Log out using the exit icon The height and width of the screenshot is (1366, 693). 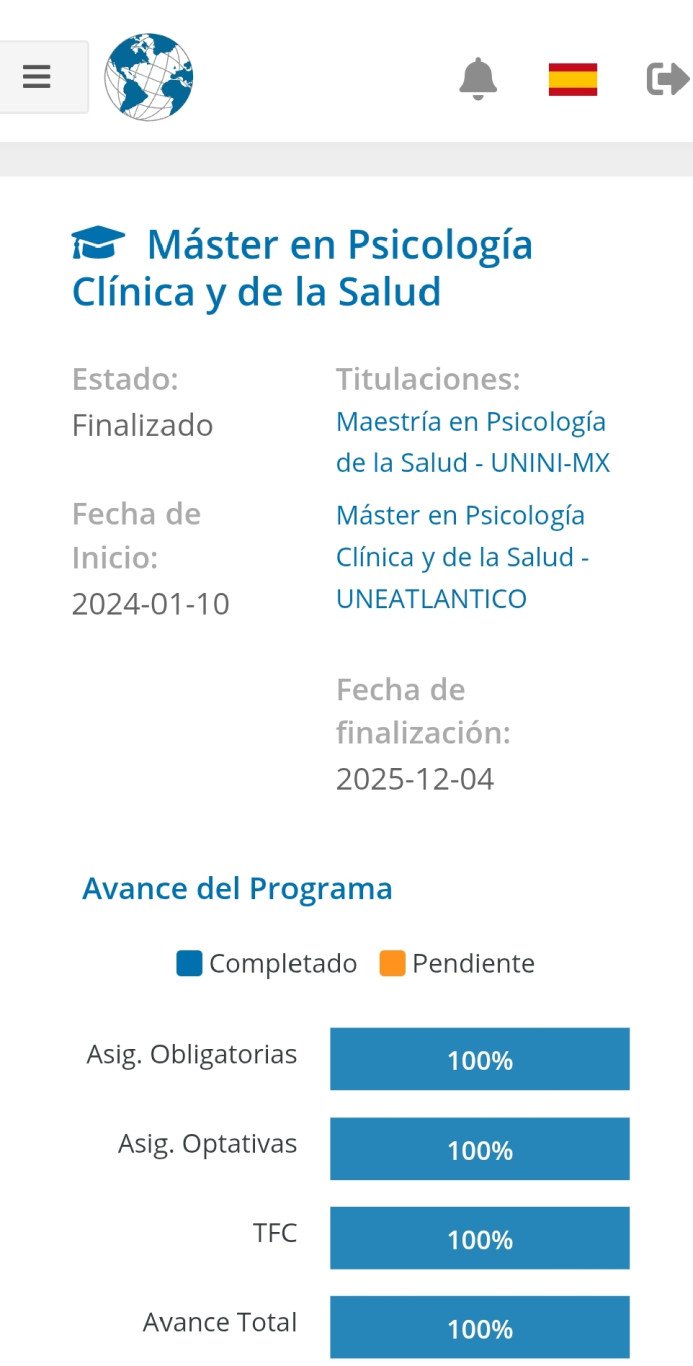coord(667,78)
